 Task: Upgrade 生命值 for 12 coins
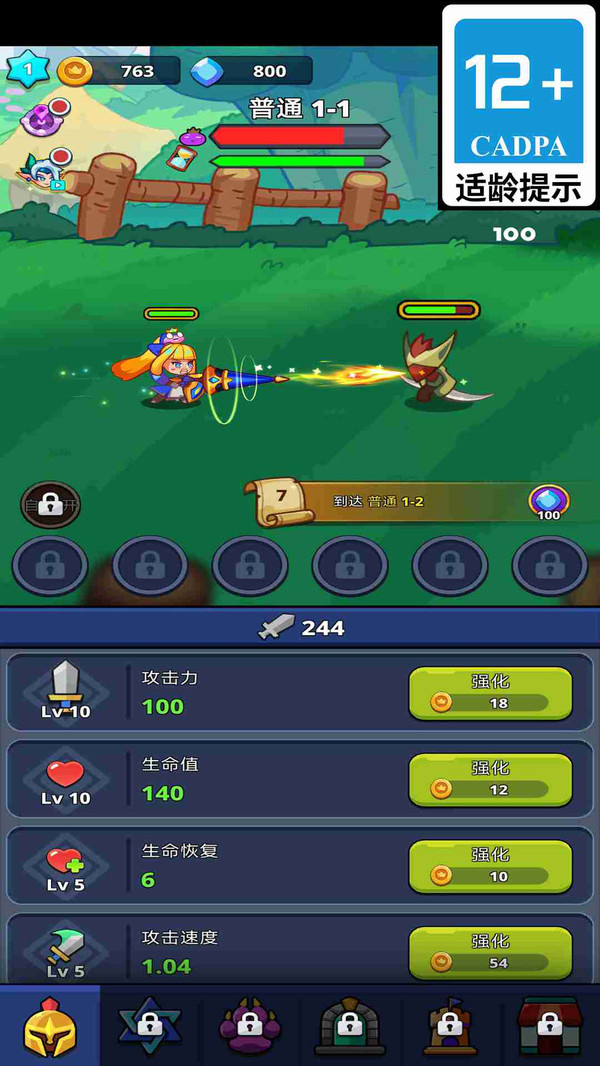(490, 779)
